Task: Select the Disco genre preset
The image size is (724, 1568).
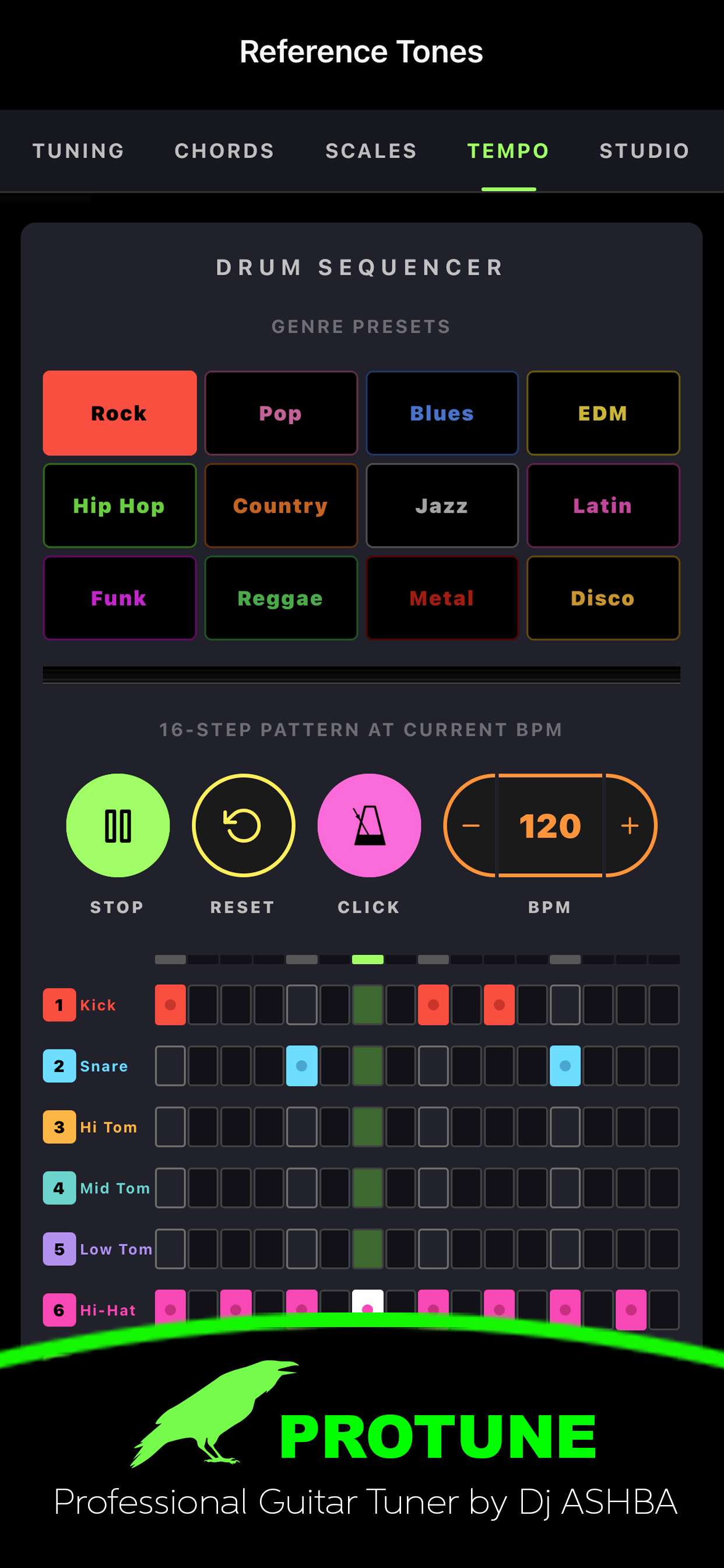Action: pos(602,598)
